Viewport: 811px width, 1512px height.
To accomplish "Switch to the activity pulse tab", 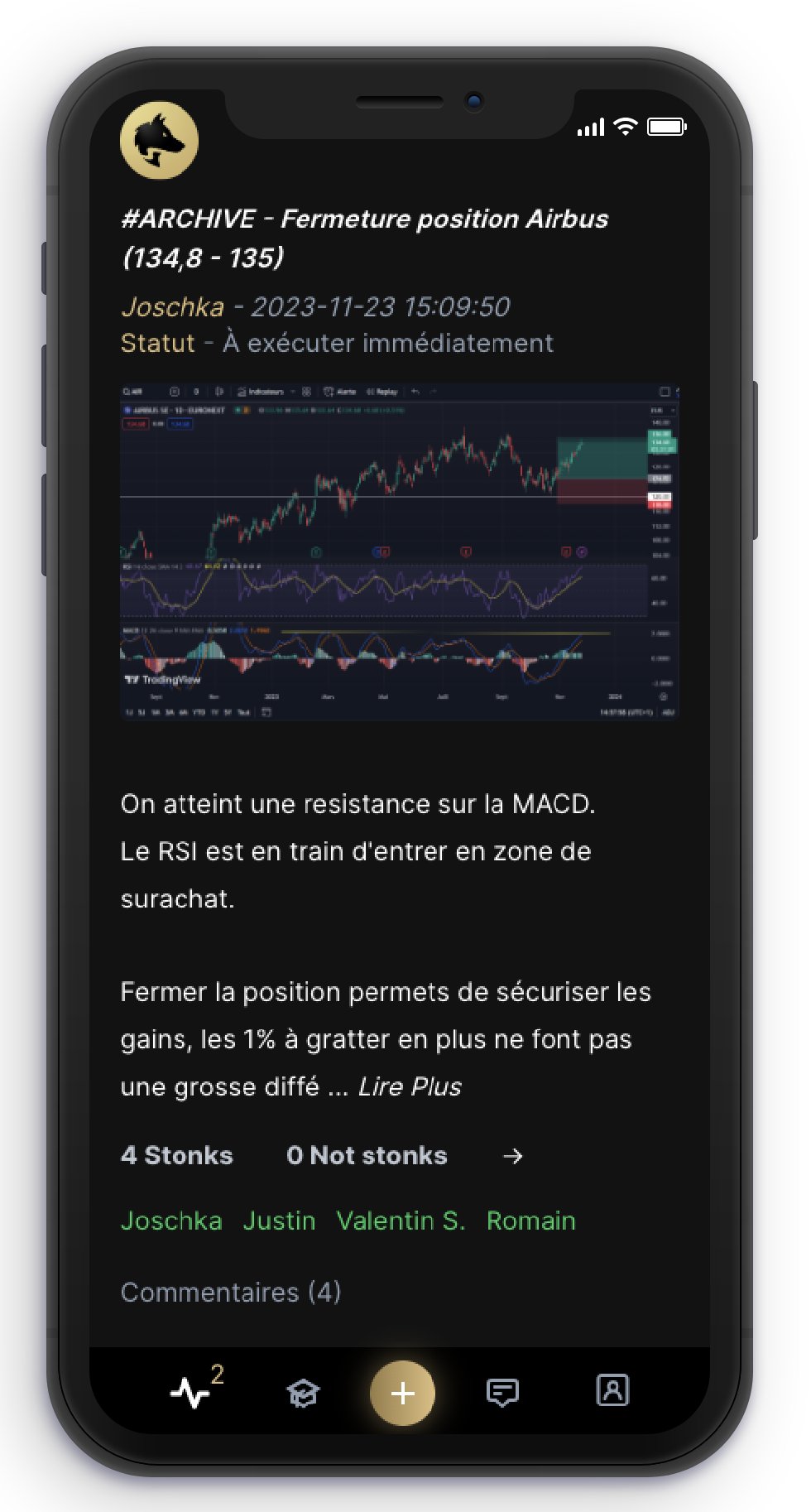I will [x=191, y=1393].
